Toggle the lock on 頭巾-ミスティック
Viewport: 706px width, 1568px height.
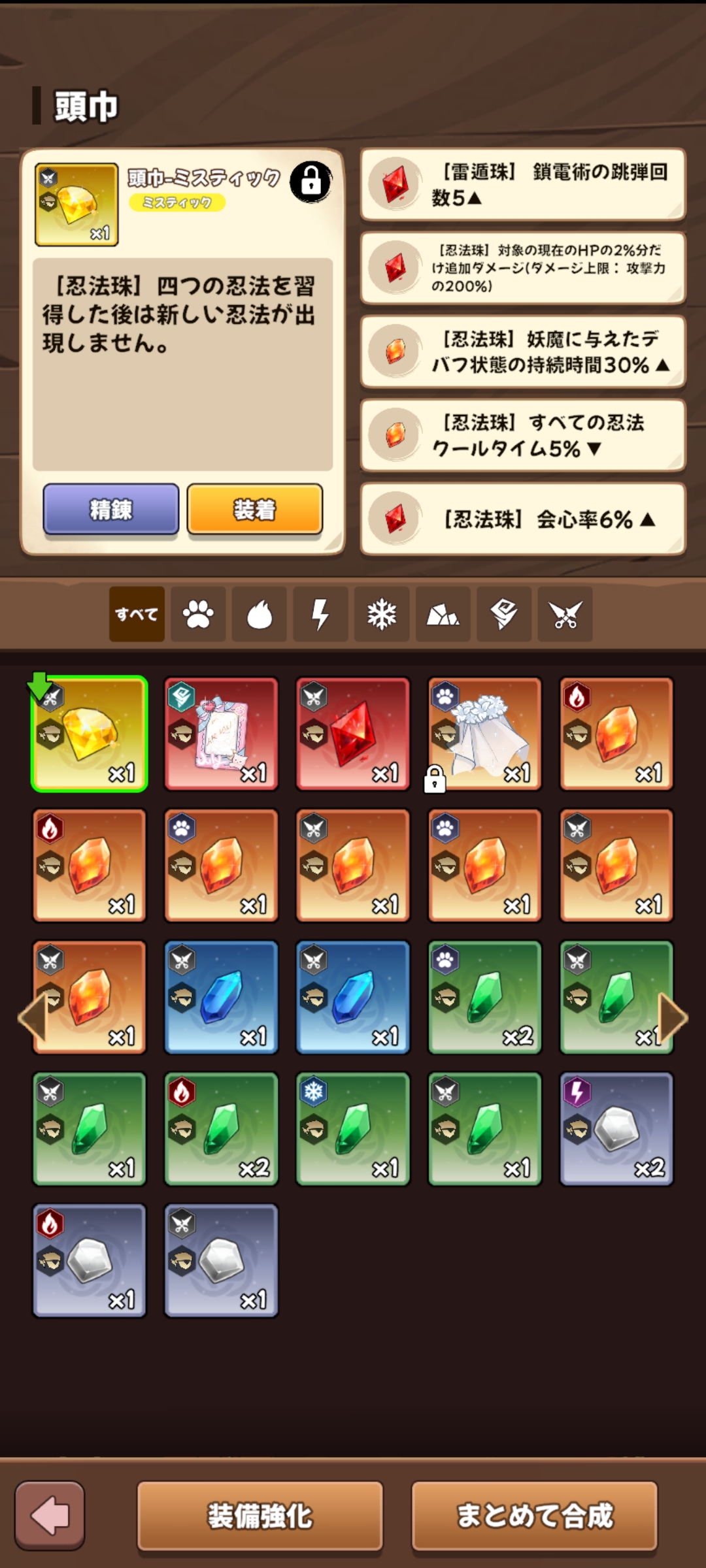[311, 182]
